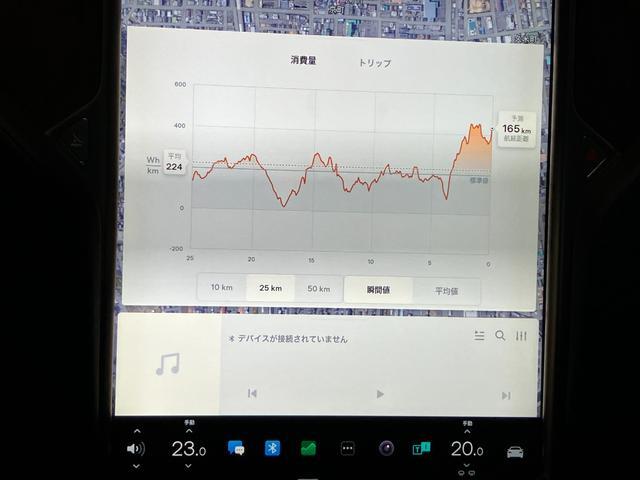
Task: Skip to the next track
Action: tap(506, 395)
